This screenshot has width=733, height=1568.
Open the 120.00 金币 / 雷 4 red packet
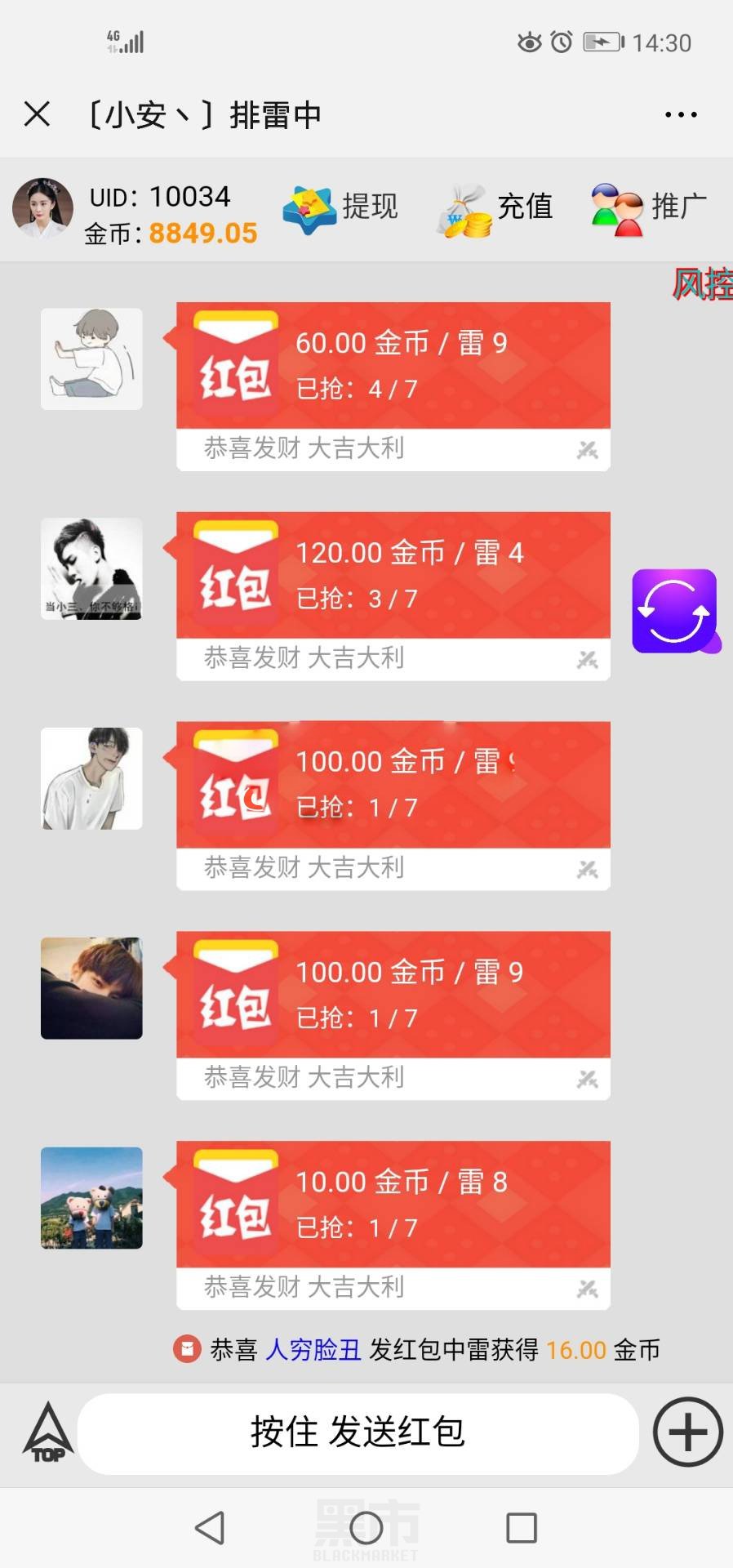point(393,576)
